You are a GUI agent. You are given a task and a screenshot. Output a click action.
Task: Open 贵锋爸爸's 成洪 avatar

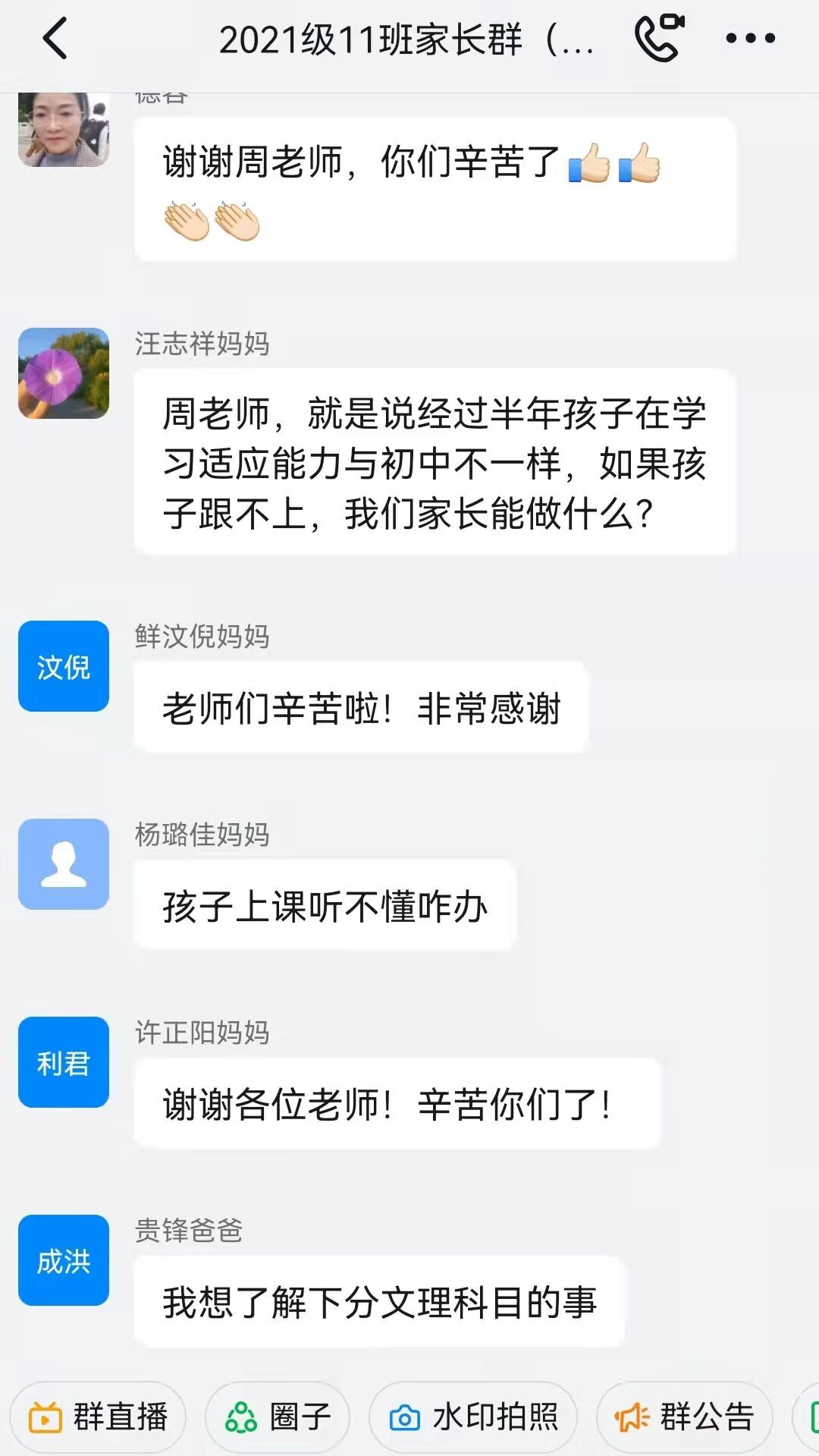coord(64,1260)
